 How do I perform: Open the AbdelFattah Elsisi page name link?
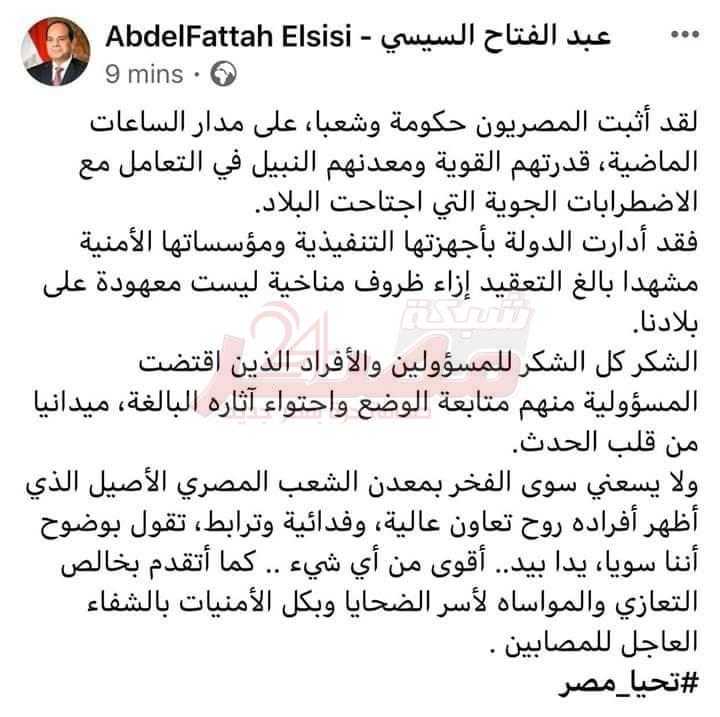(x=358, y=38)
